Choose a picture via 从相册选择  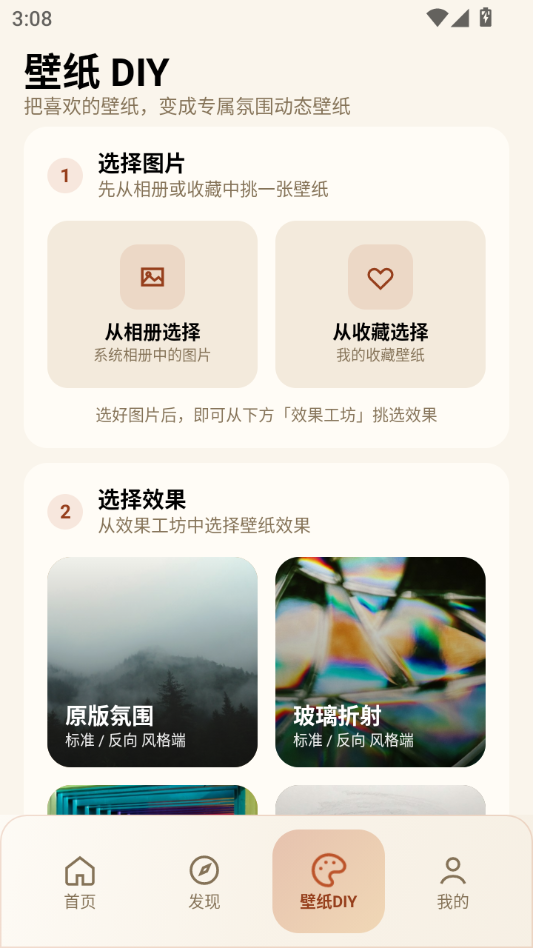point(152,304)
